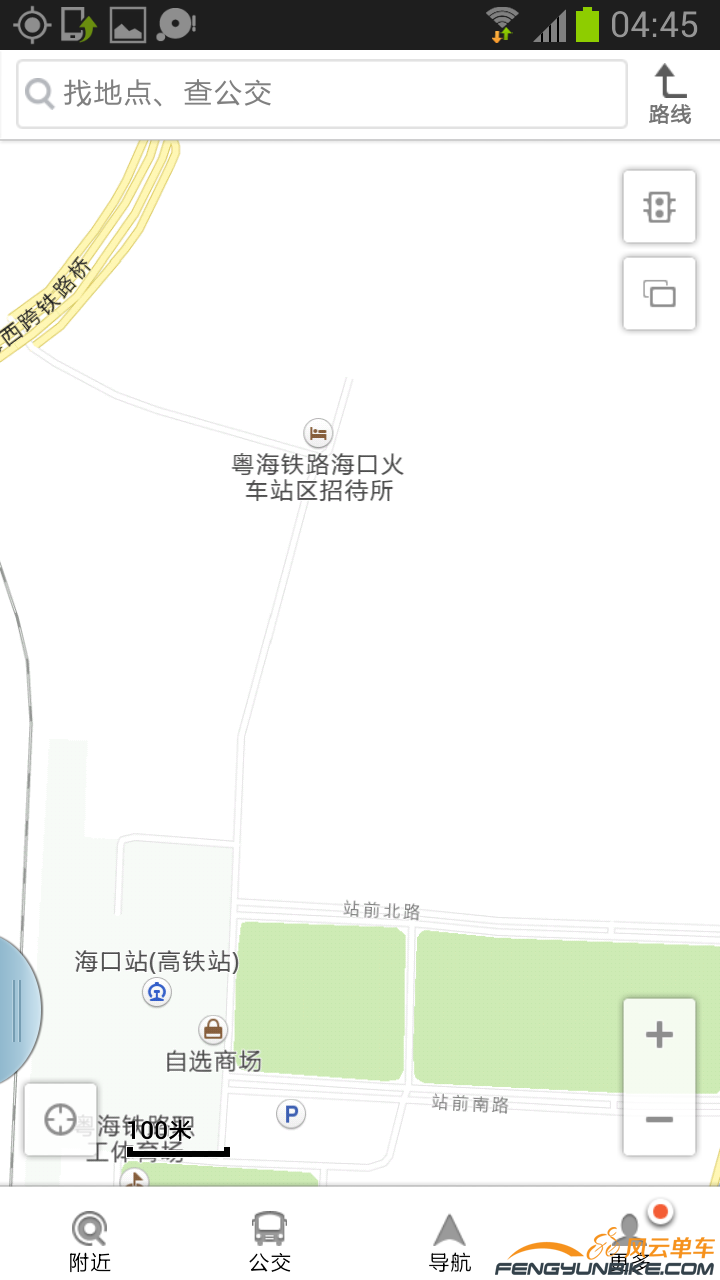
Task: Toggle real-time traffic with the traffic light icon
Action: [659, 207]
